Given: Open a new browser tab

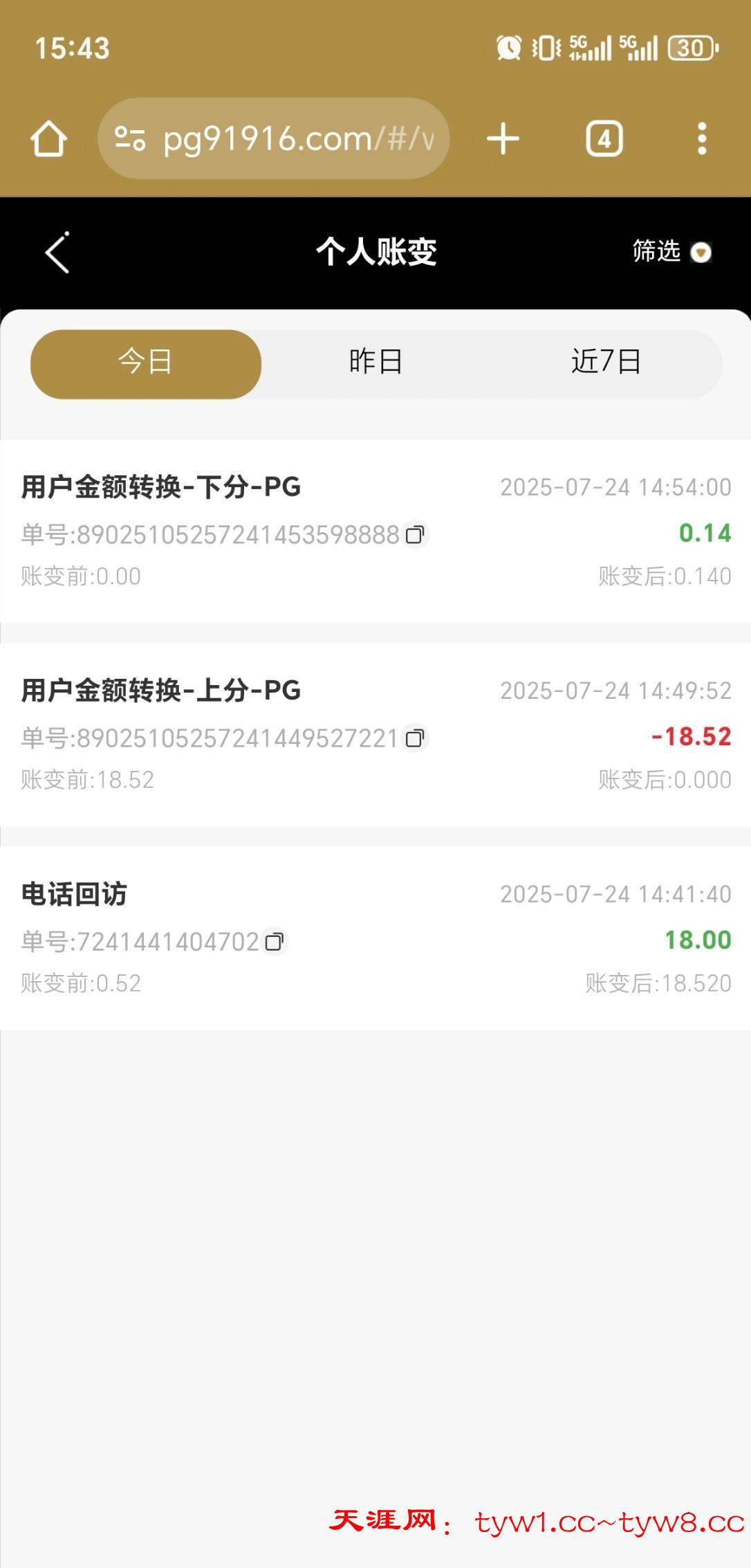Looking at the screenshot, I should (x=503, y=139).
